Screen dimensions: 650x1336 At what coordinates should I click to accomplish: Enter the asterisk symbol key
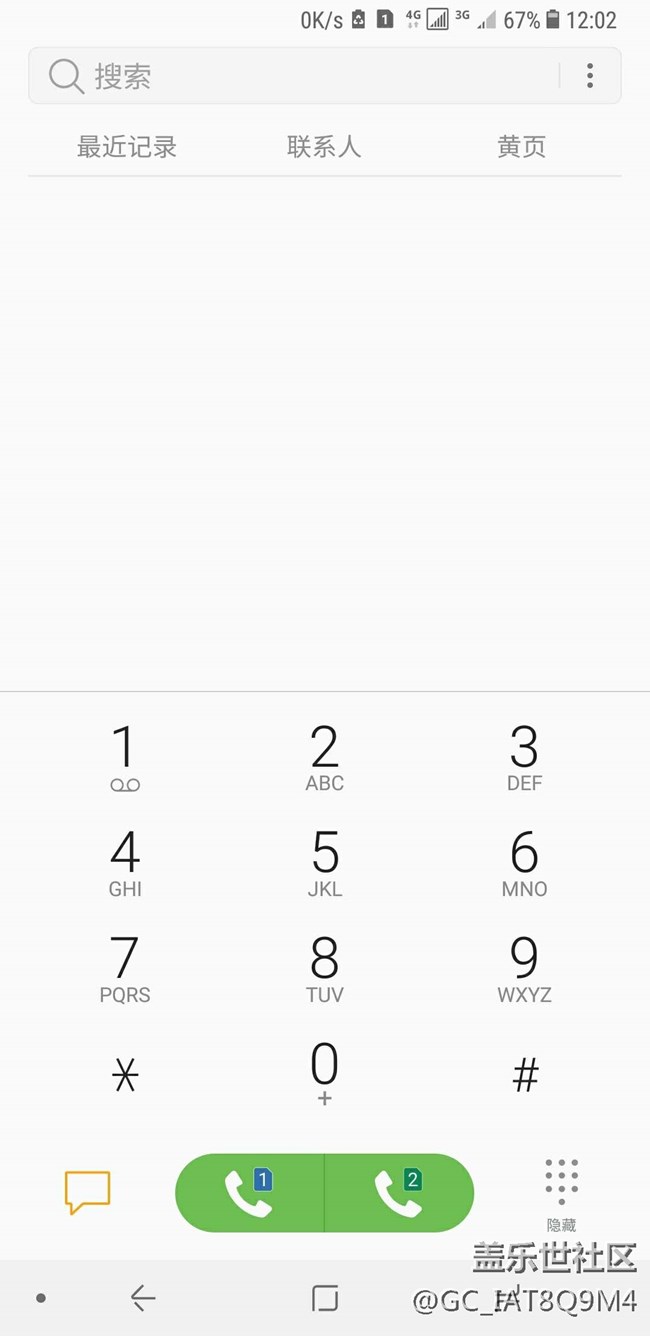point(124,1075)
